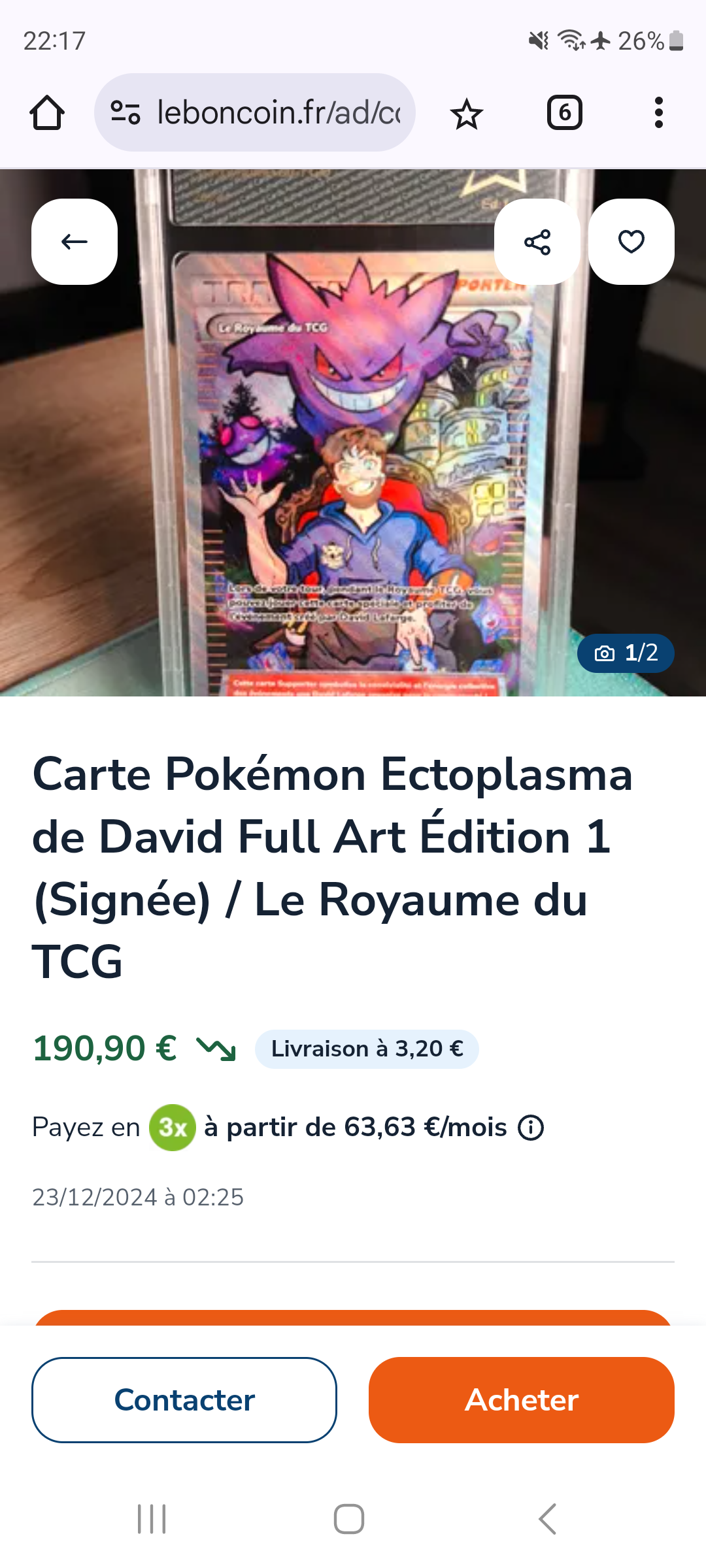The image size is (706, 1568).
Task: Open the browser tab switcher
Action: point(565,113)
